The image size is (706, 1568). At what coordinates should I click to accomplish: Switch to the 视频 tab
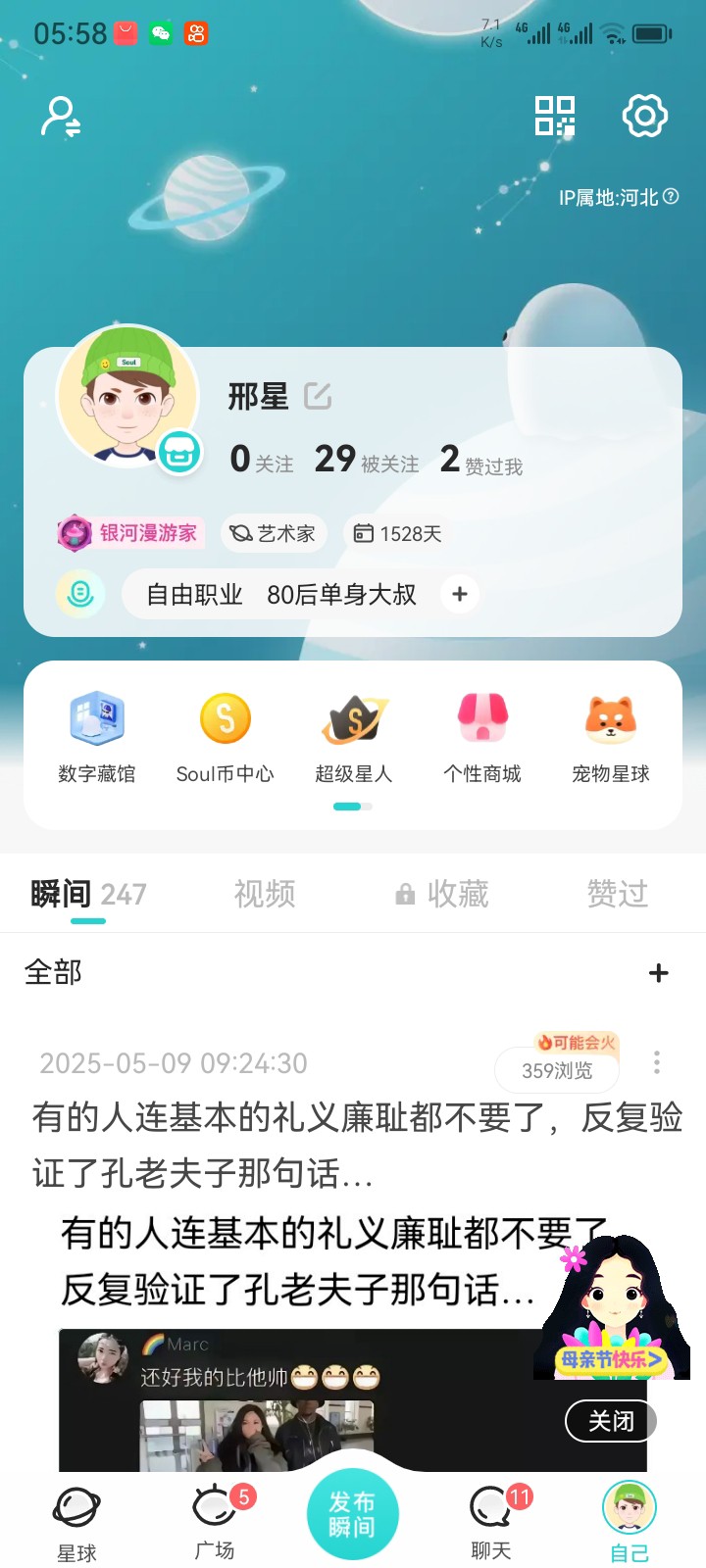click(x=265, y=894)
